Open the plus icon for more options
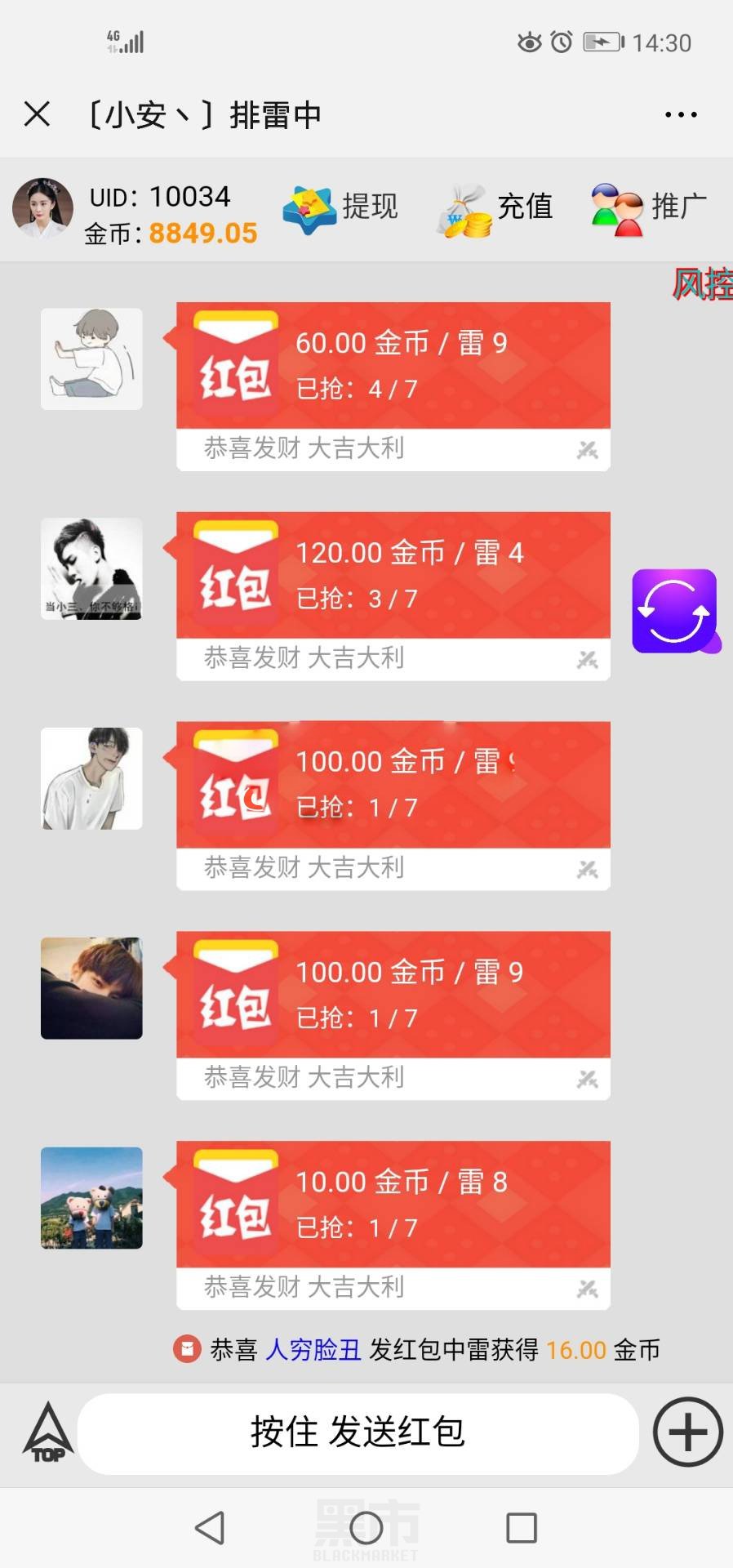 tap(687, 1432)
